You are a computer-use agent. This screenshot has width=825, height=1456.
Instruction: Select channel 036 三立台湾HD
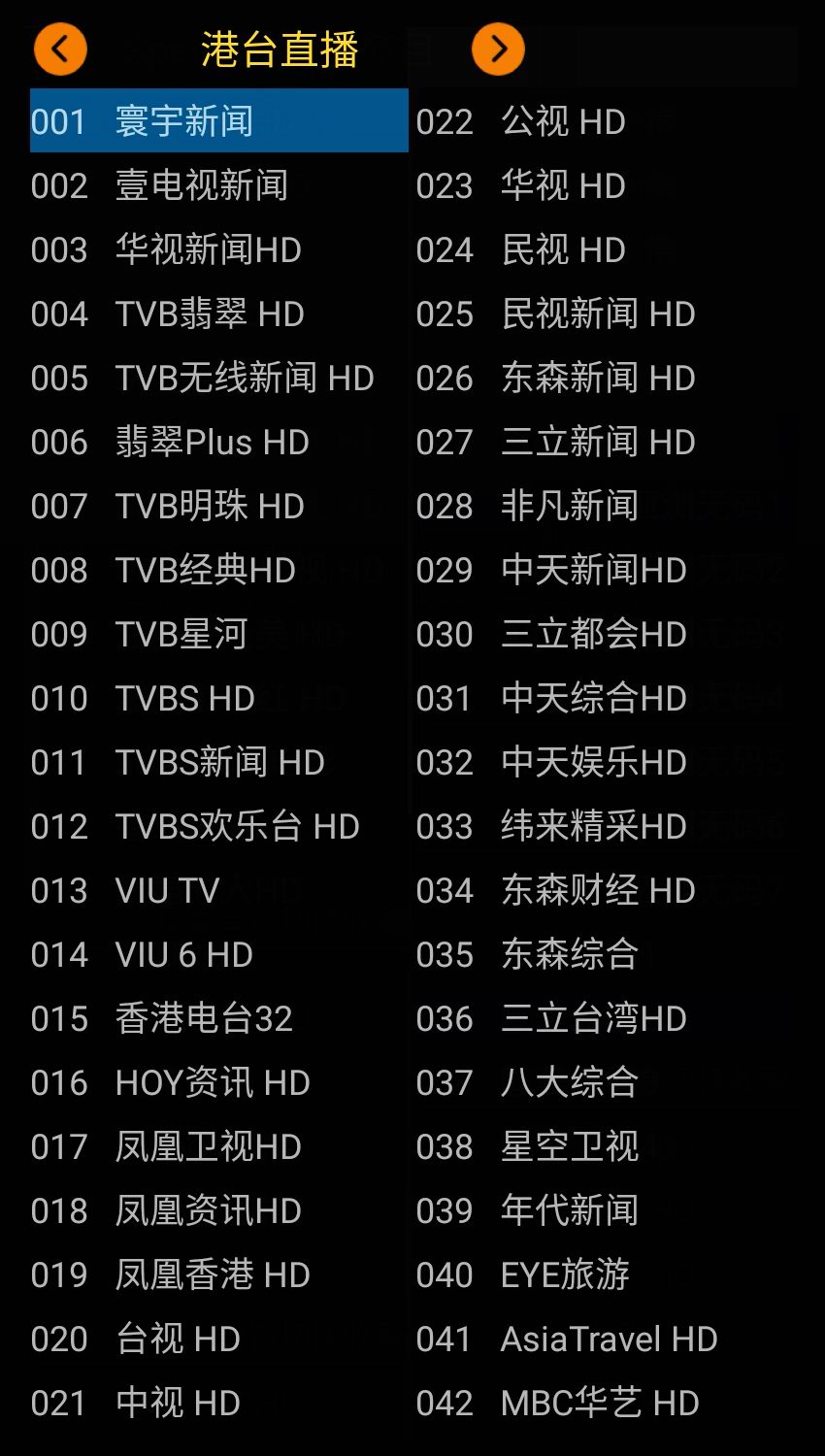tap(606, 1018)
